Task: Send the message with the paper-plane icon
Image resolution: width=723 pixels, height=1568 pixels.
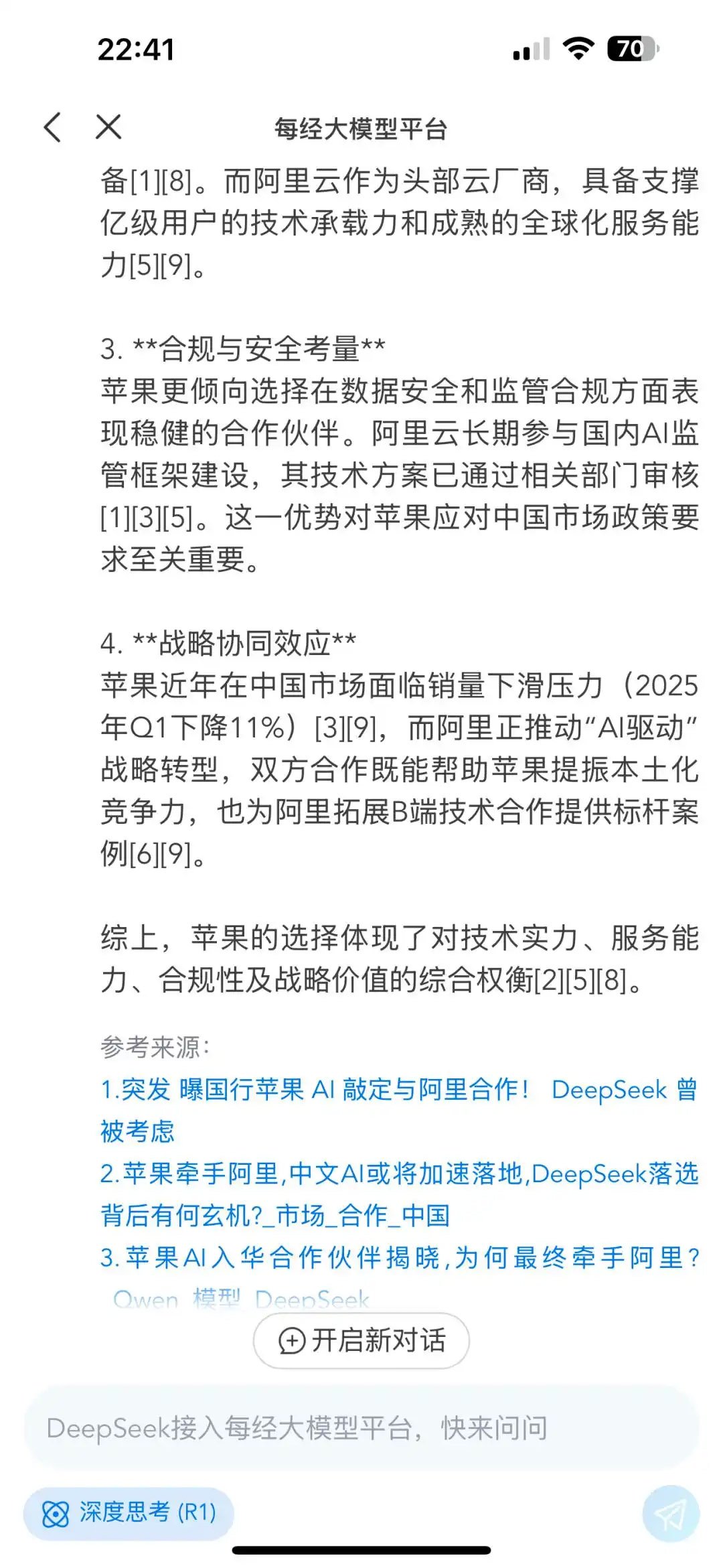Action: tap(670, 1513)
